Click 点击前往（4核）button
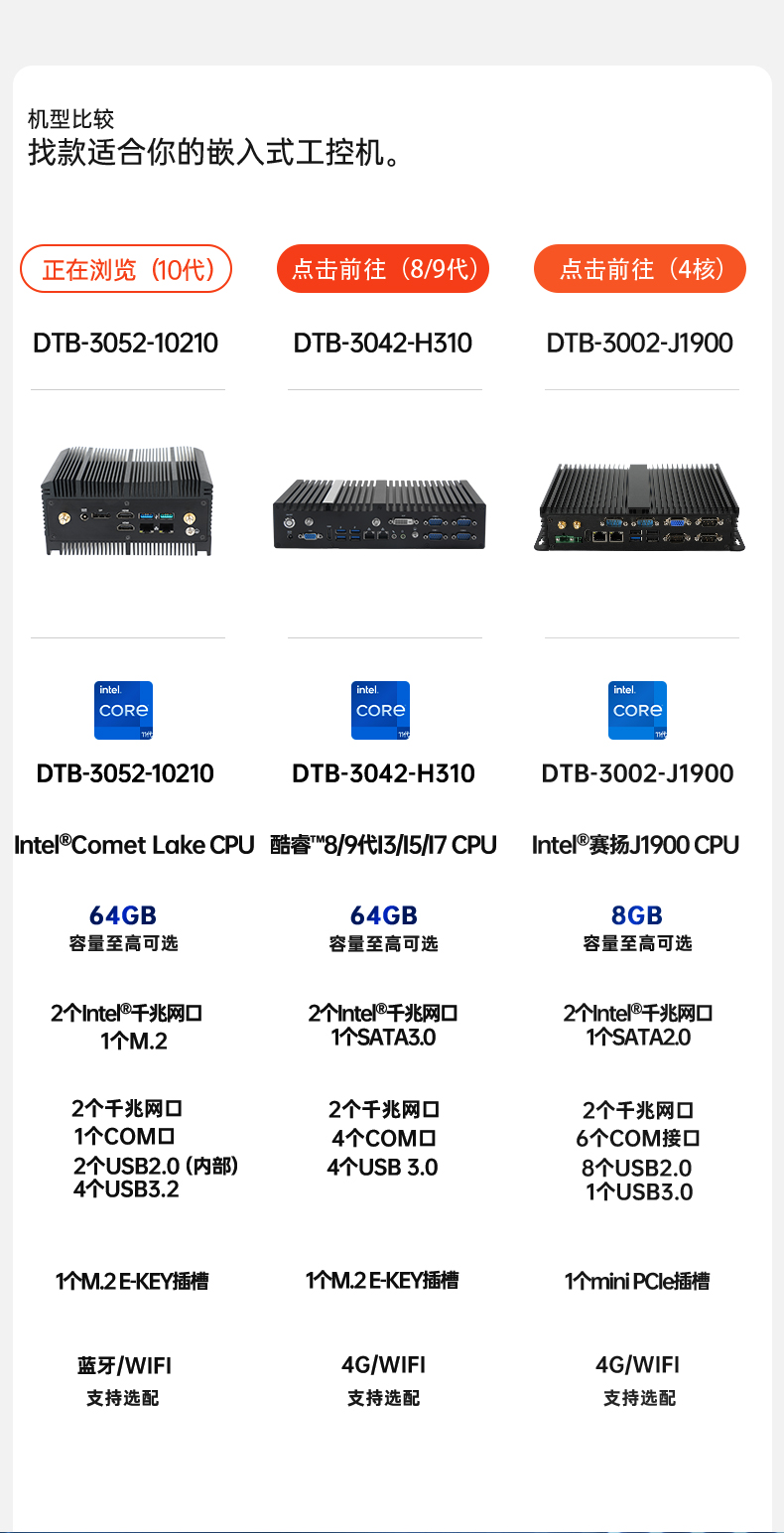This screenshot has height=1533, width=784. pyautogui.click(x=640, y=268)
